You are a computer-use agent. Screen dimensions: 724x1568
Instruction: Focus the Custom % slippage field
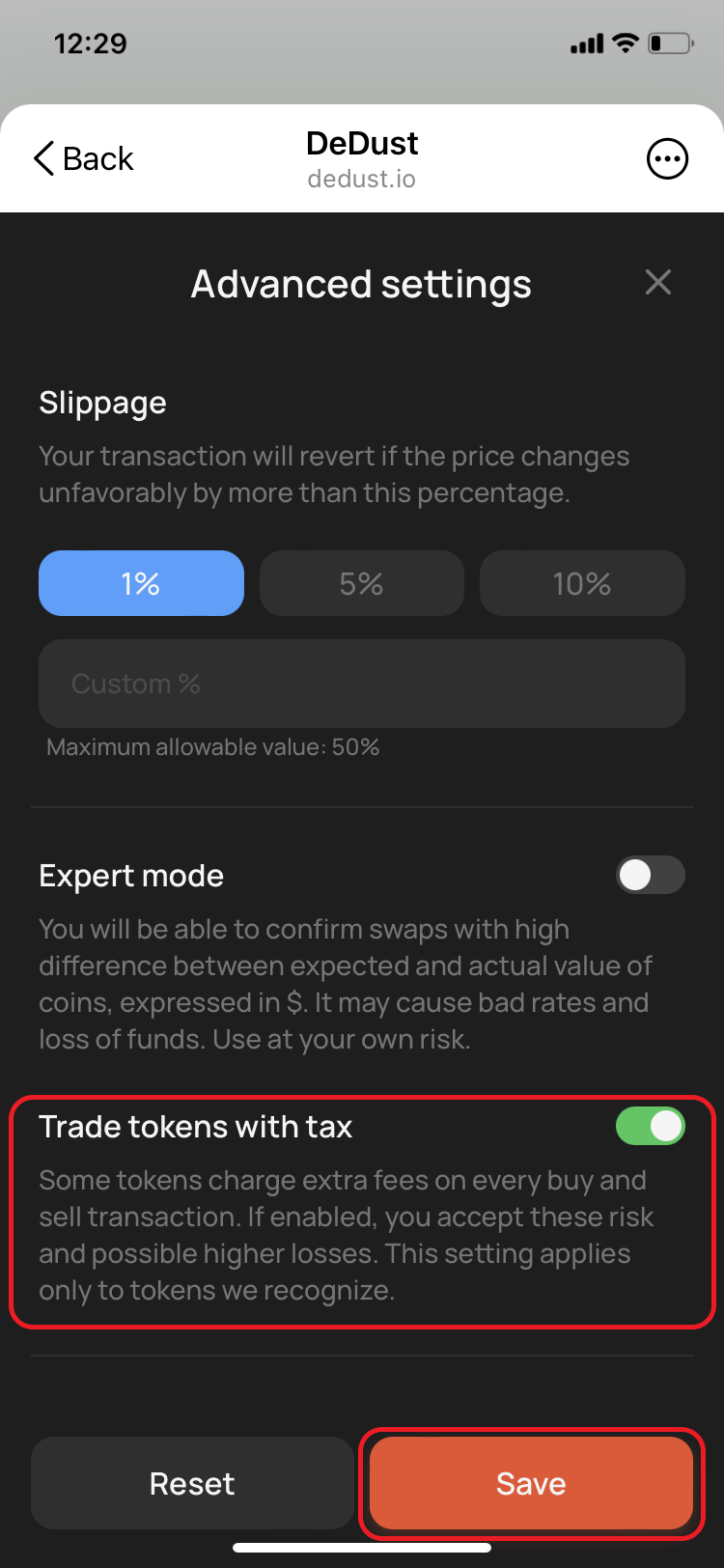click(x=362, y=684)
